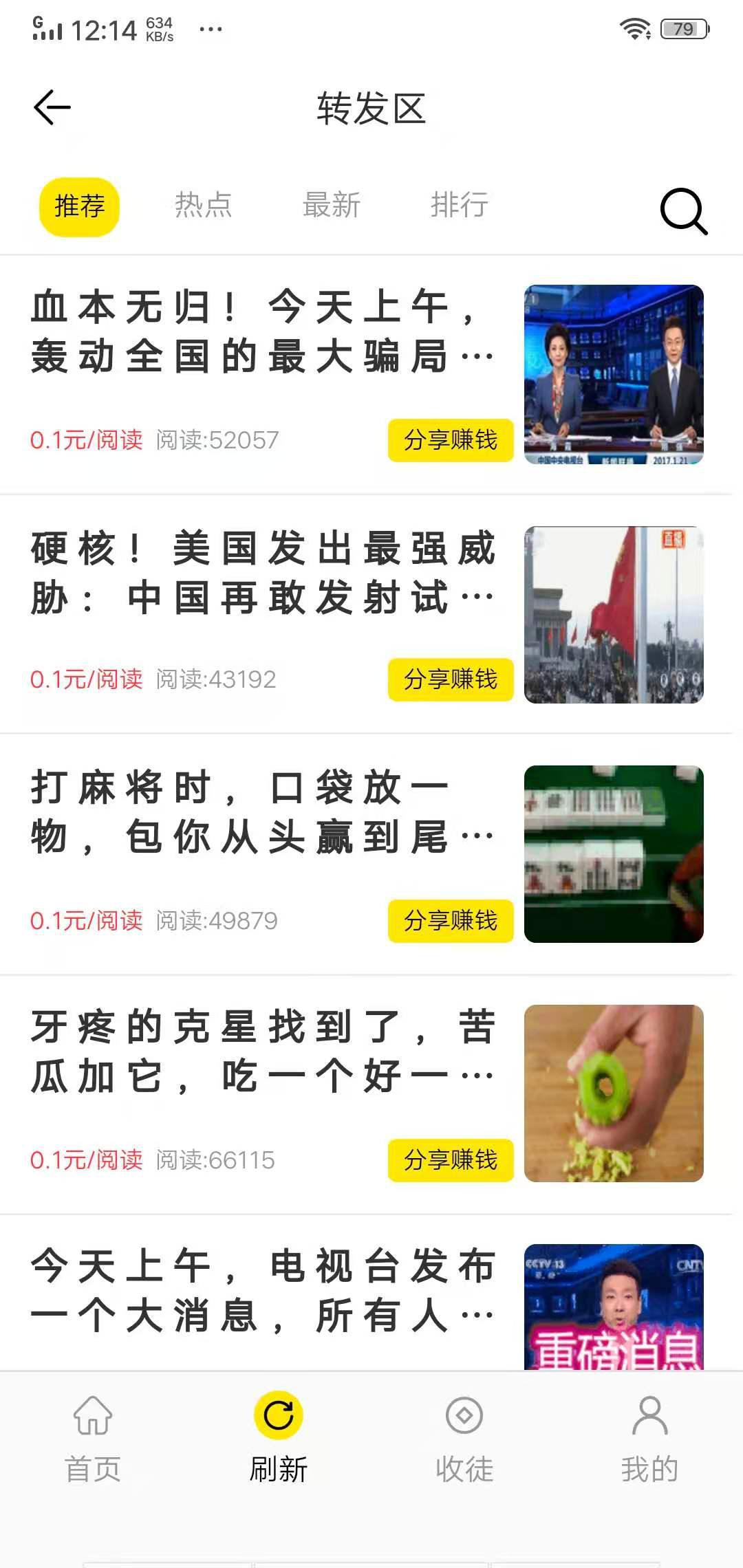Screen dimensions: 743x1568
Task: Tap the 阅读:52057 read counter
Action: click(217, 440)
